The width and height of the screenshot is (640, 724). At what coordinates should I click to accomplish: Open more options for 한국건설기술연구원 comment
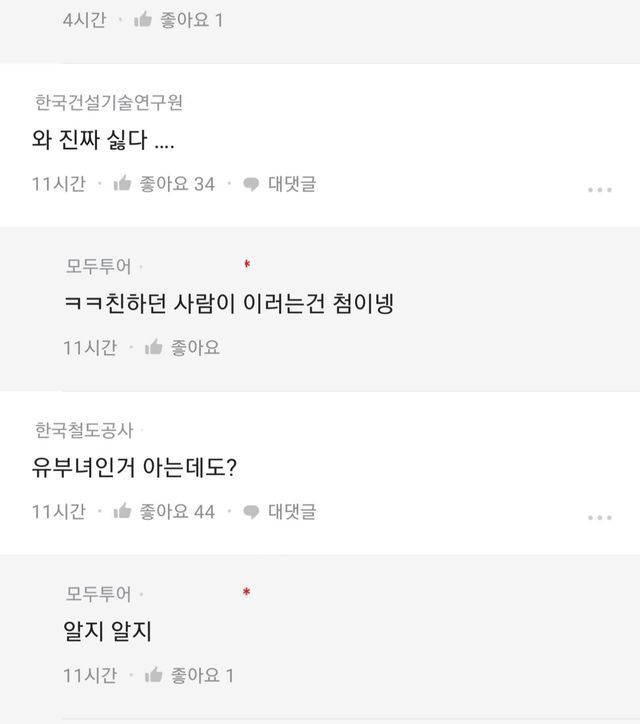click(x=599, y=190)
